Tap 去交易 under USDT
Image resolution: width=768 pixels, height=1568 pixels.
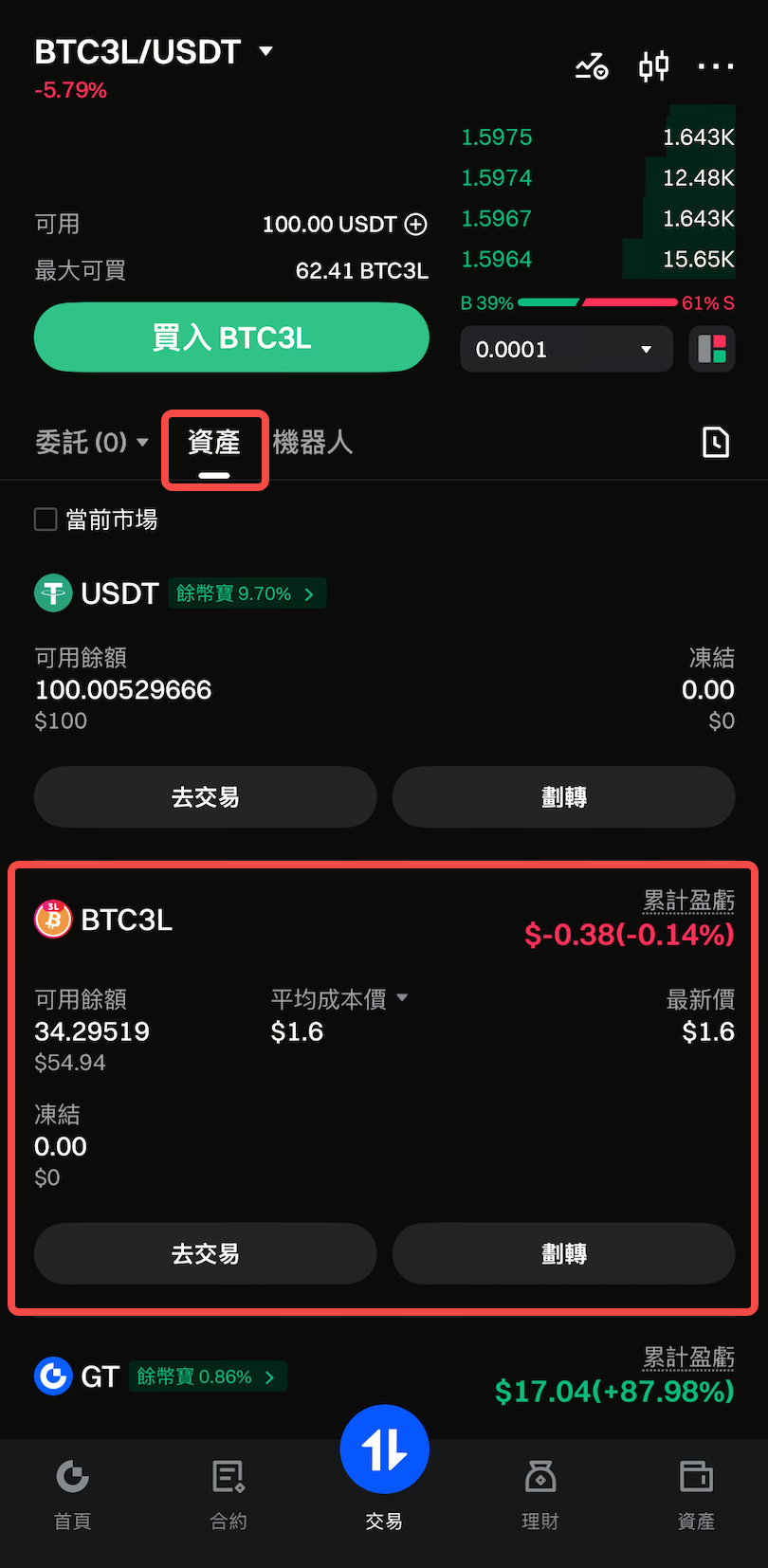[206, 797]
